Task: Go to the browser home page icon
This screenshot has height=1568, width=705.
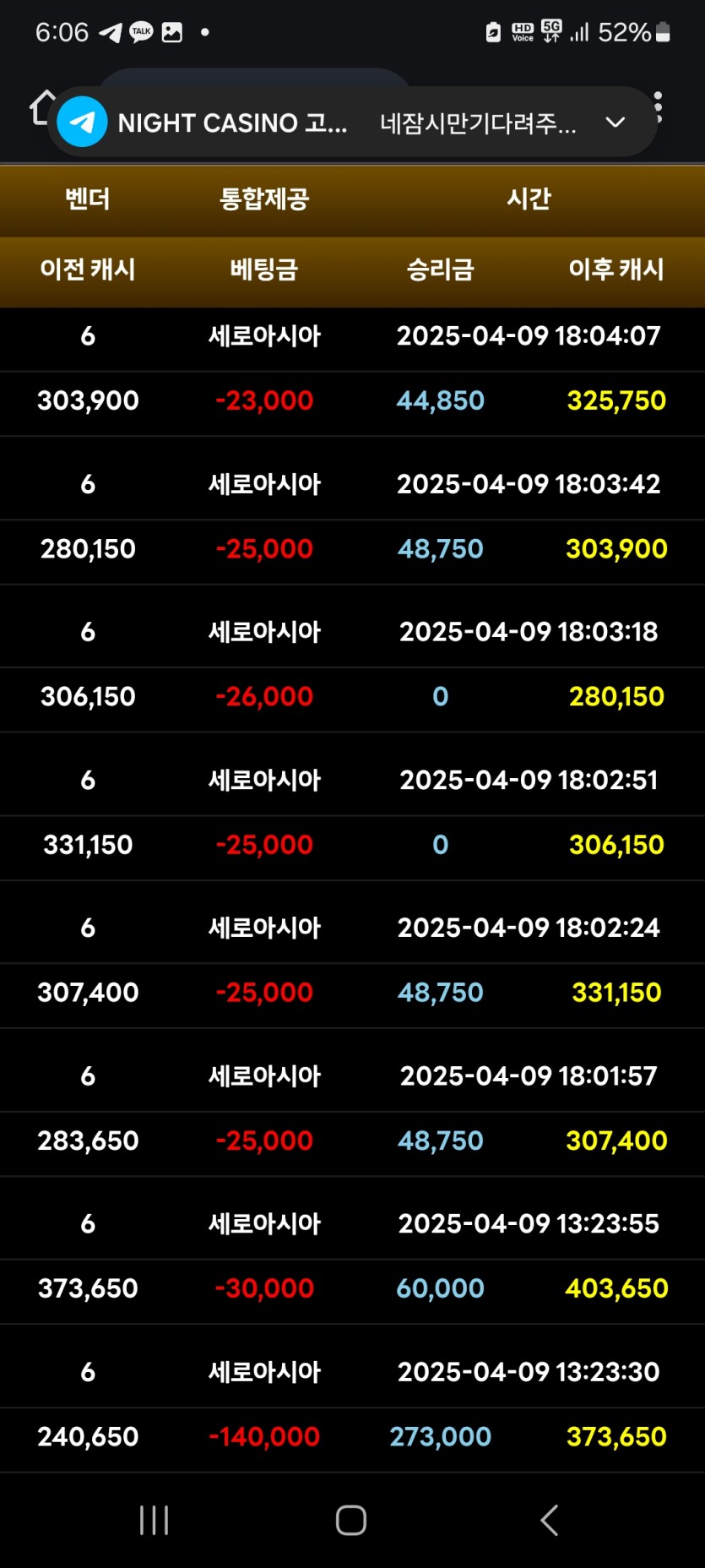Action: coord(41,107)
